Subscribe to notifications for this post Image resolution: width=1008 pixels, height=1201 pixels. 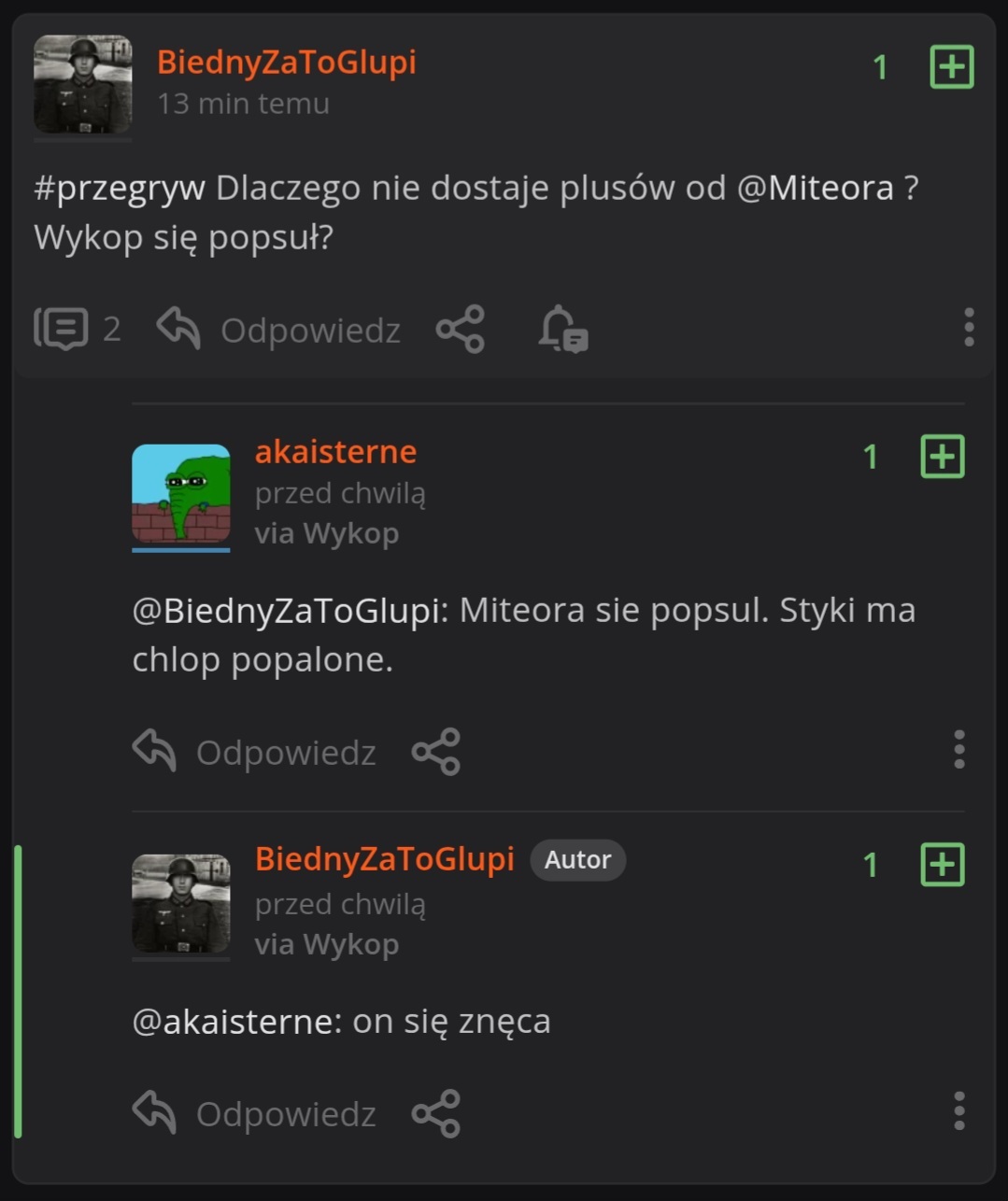(x=562, y=329)
